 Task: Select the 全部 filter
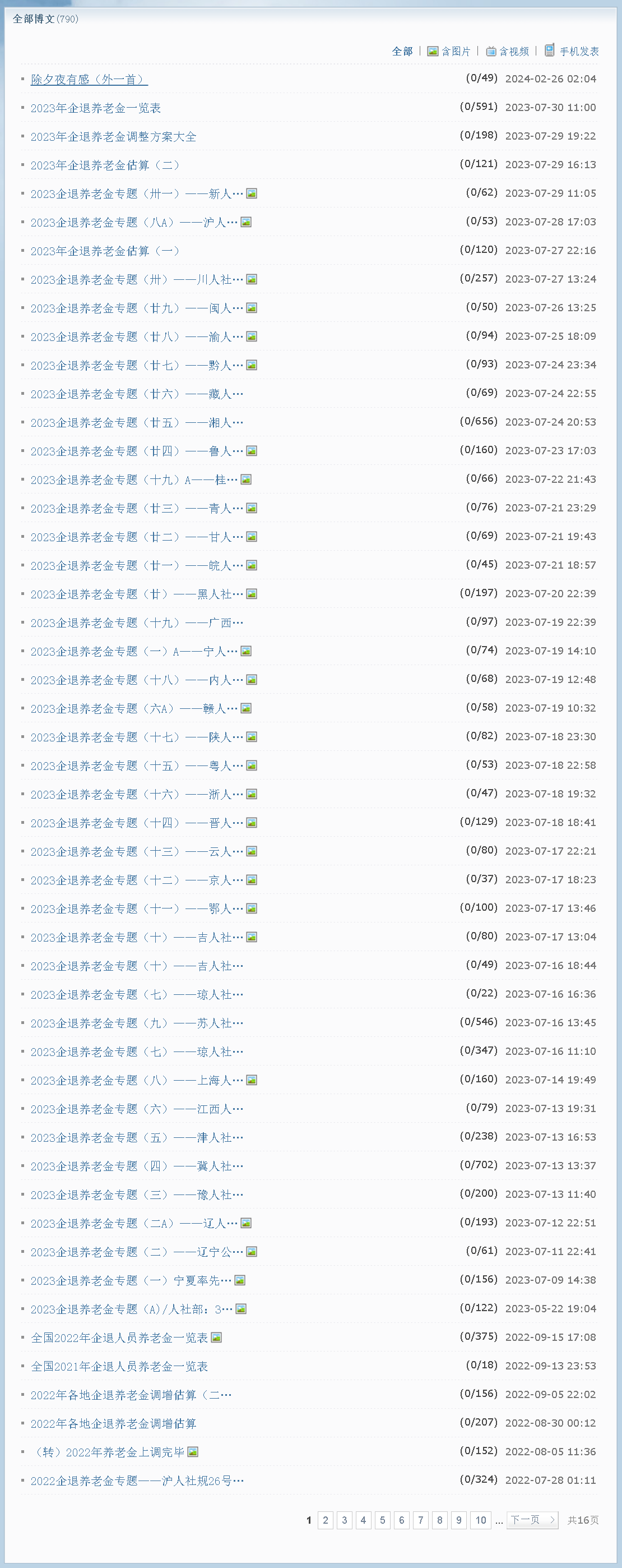pyautogui.click(x=402, y=51)
